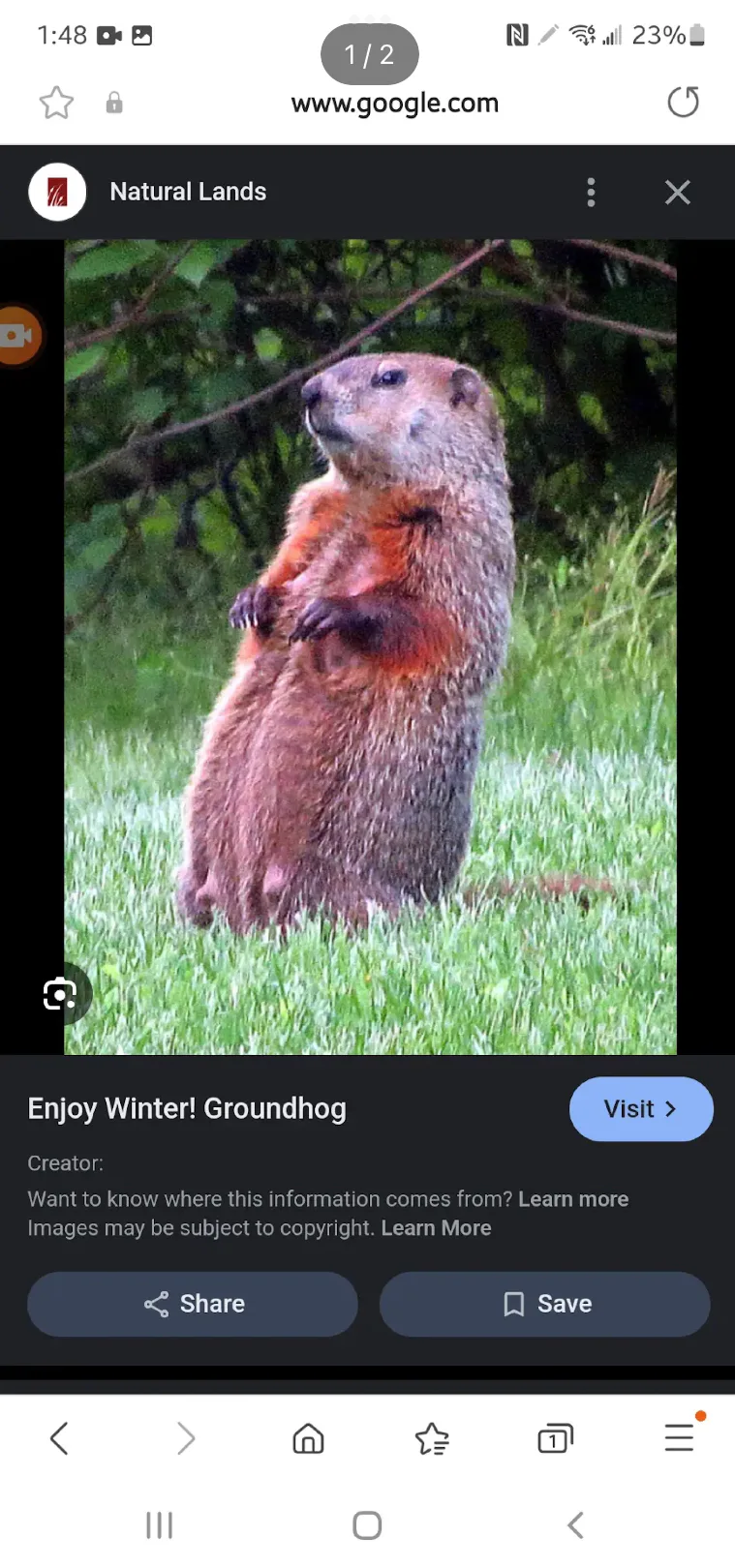
Task: Open the browser hamburger menu
Action: point(679,1437)
